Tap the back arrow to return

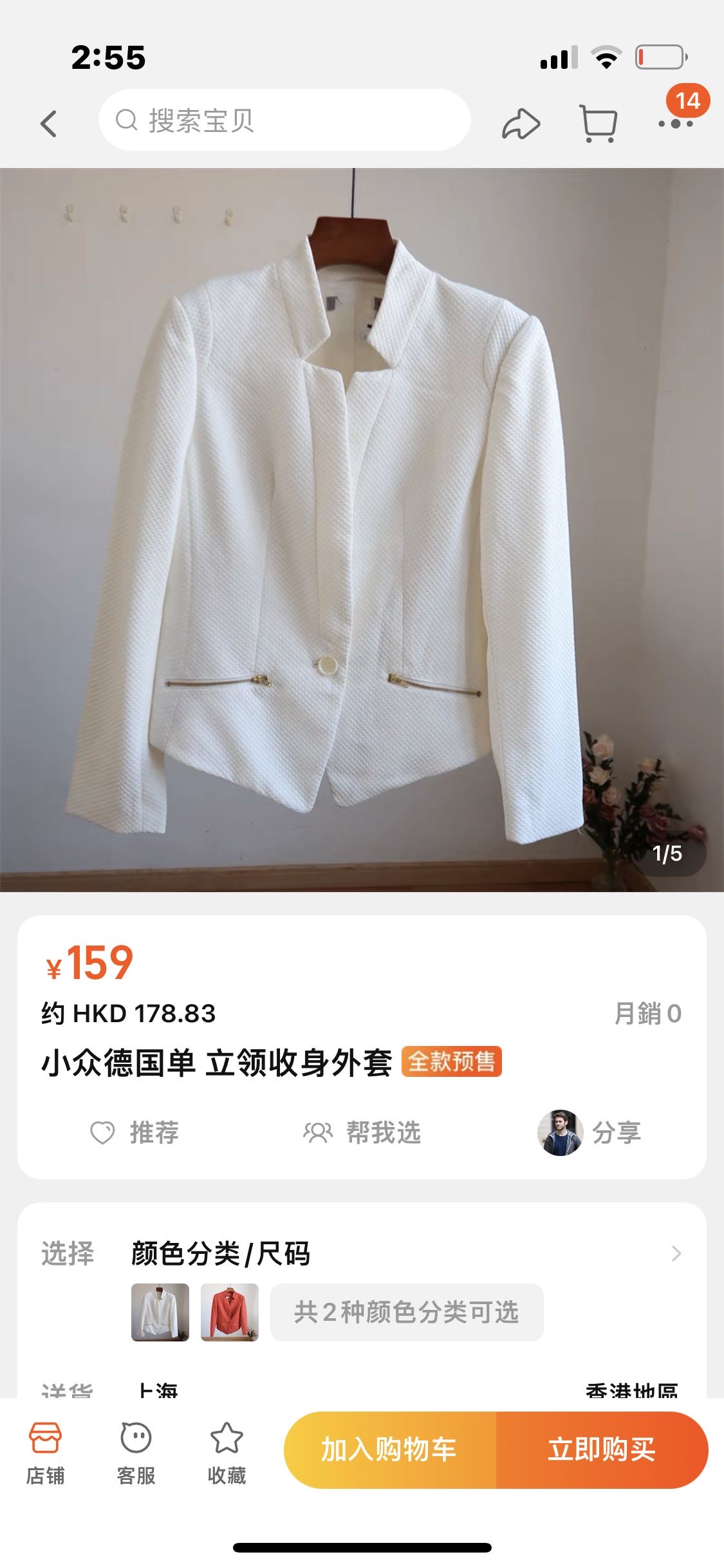tap(48, 124)
